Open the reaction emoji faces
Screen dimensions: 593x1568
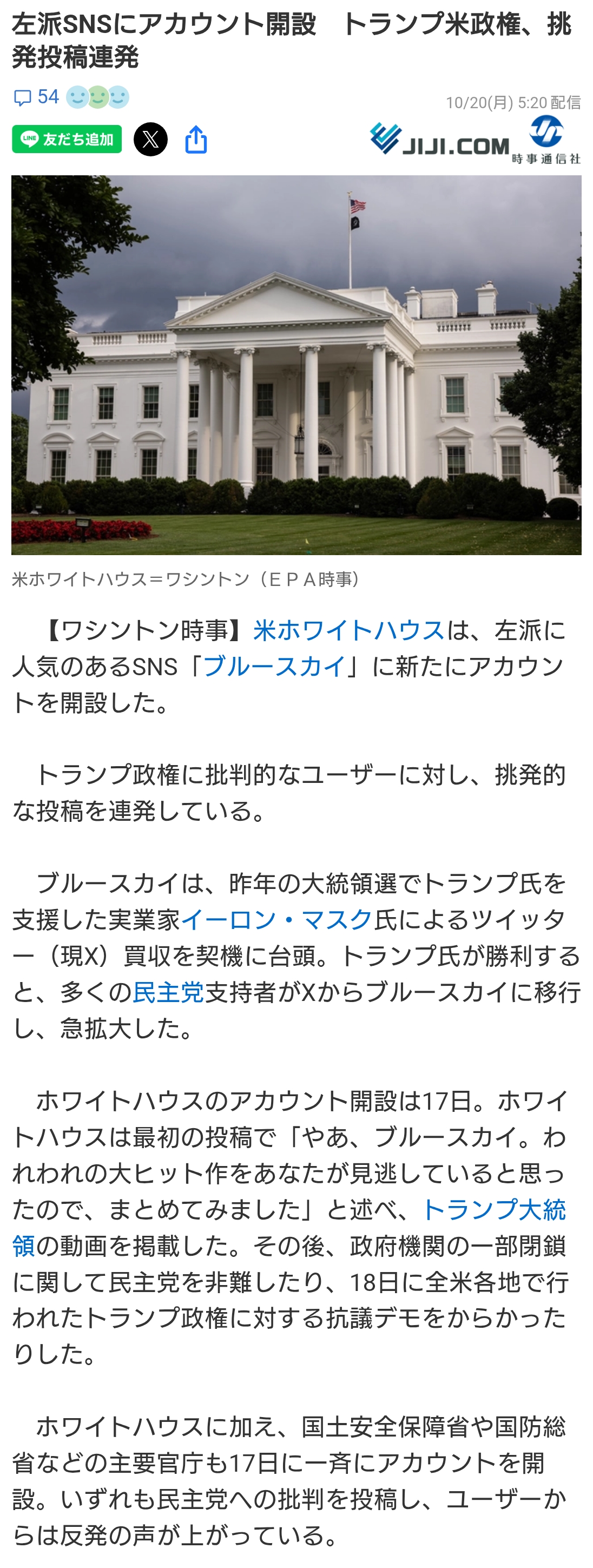coord(97,97)
